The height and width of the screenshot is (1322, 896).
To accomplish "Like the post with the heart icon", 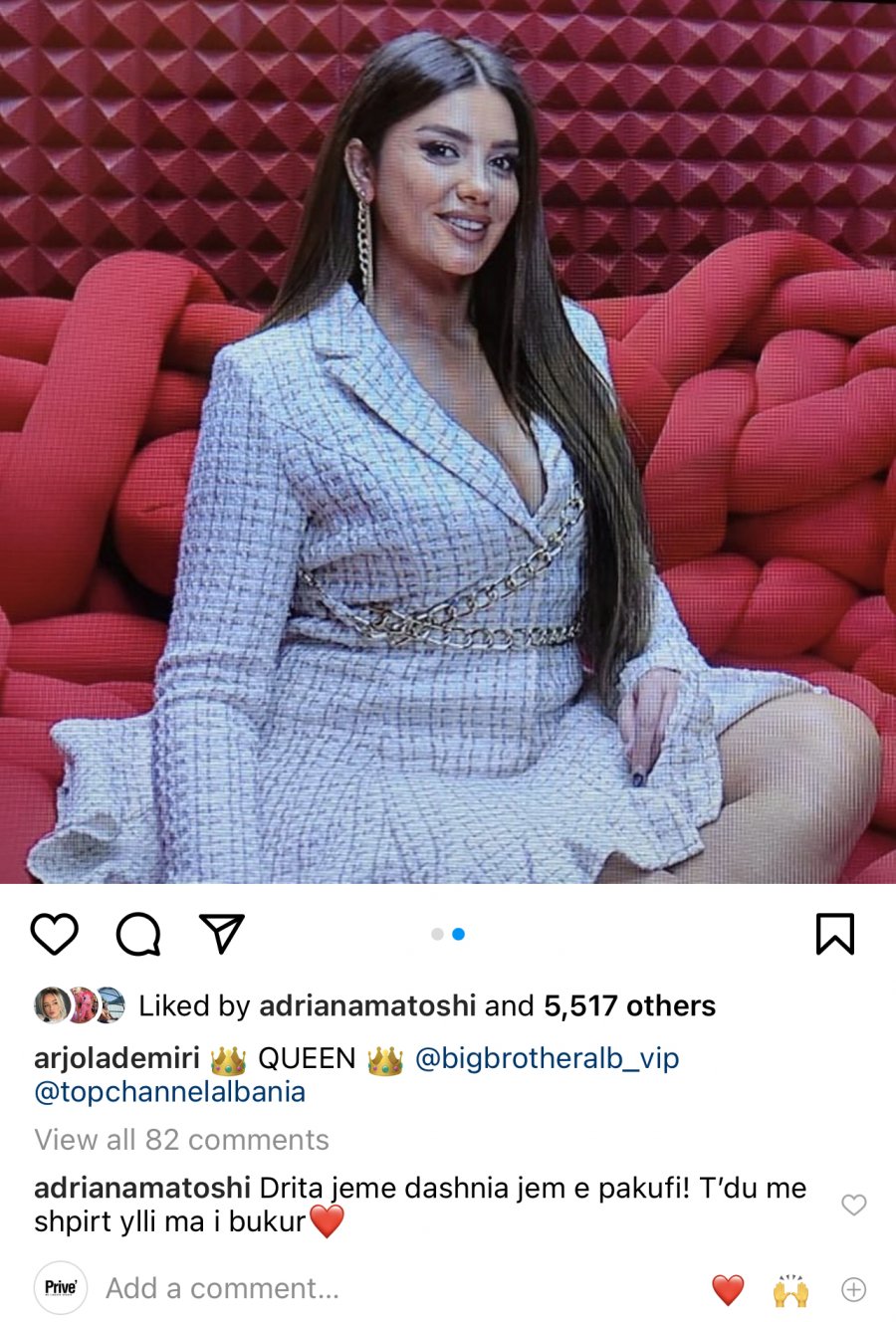I will [55, 934].
